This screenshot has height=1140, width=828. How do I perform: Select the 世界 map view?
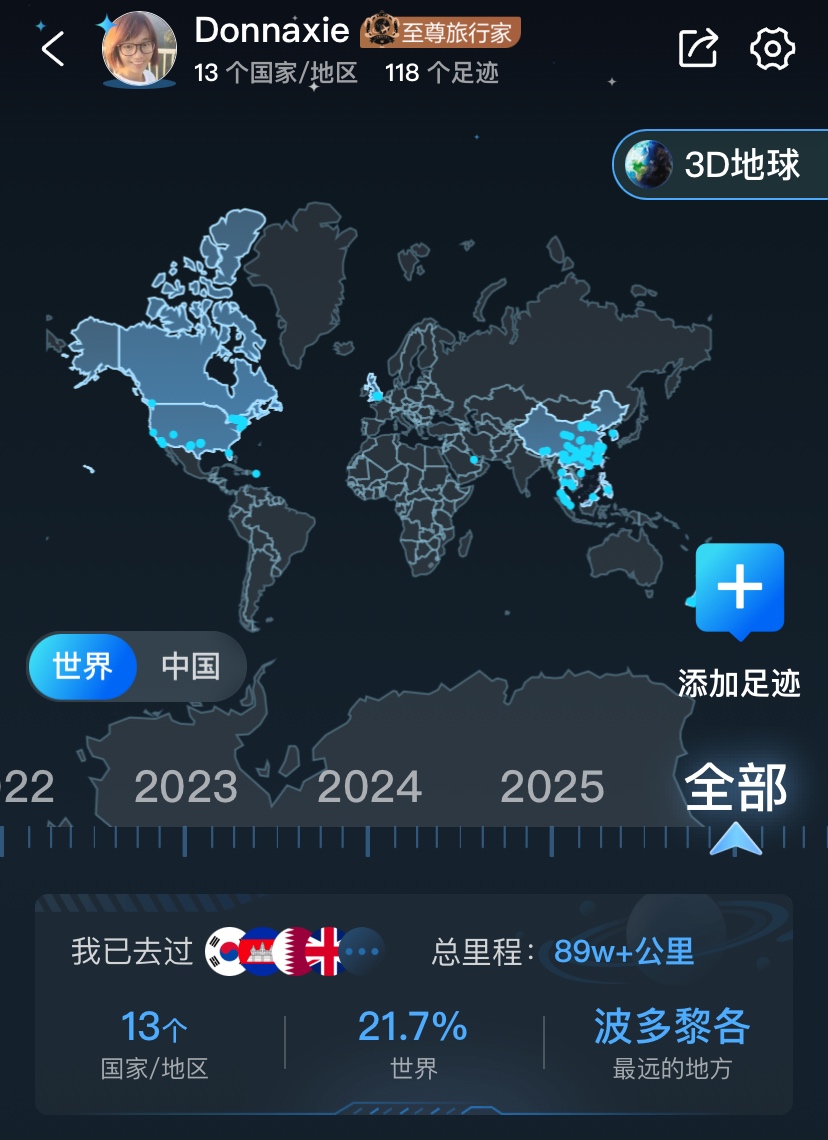(82, 666)
